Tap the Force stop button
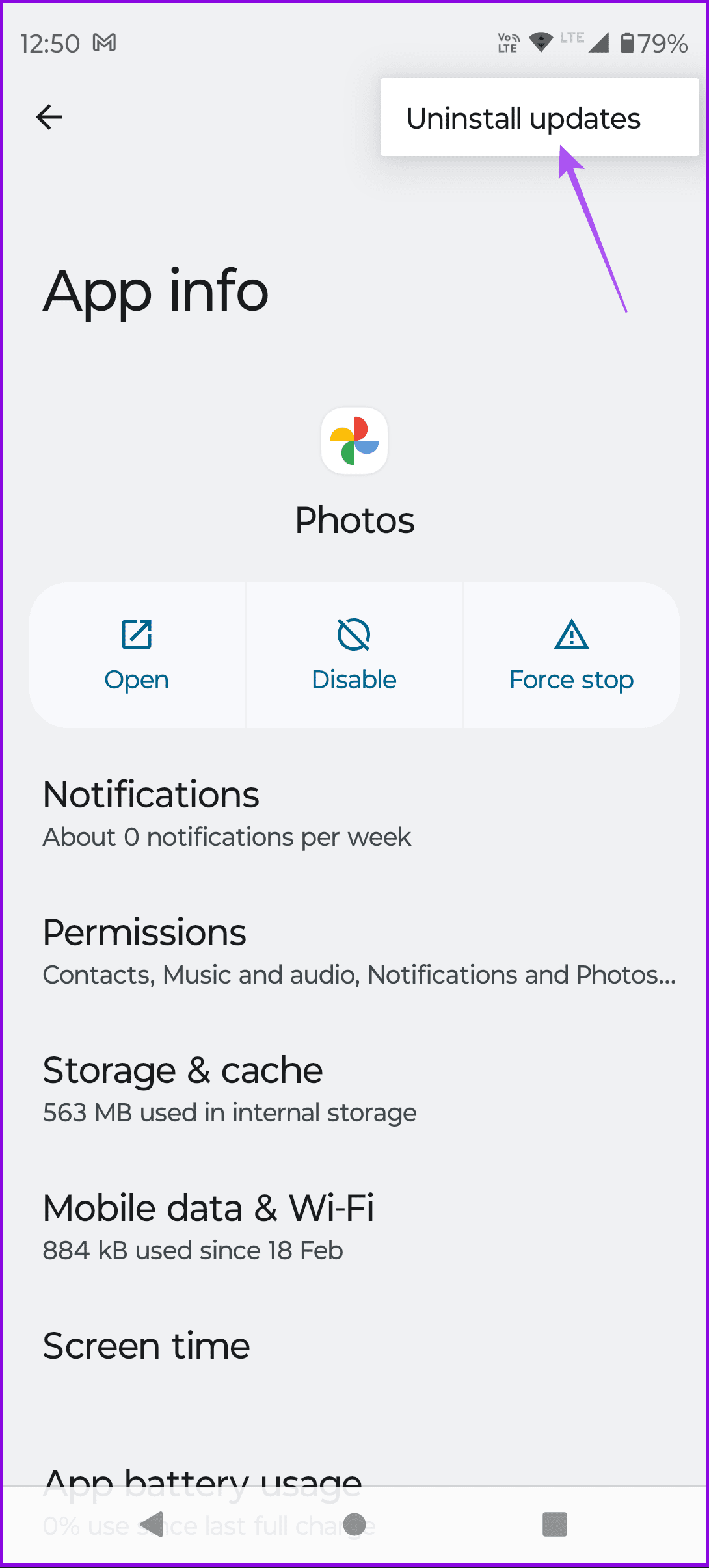The height and width of the screenshot is (1568, 709). click(570, 679)
